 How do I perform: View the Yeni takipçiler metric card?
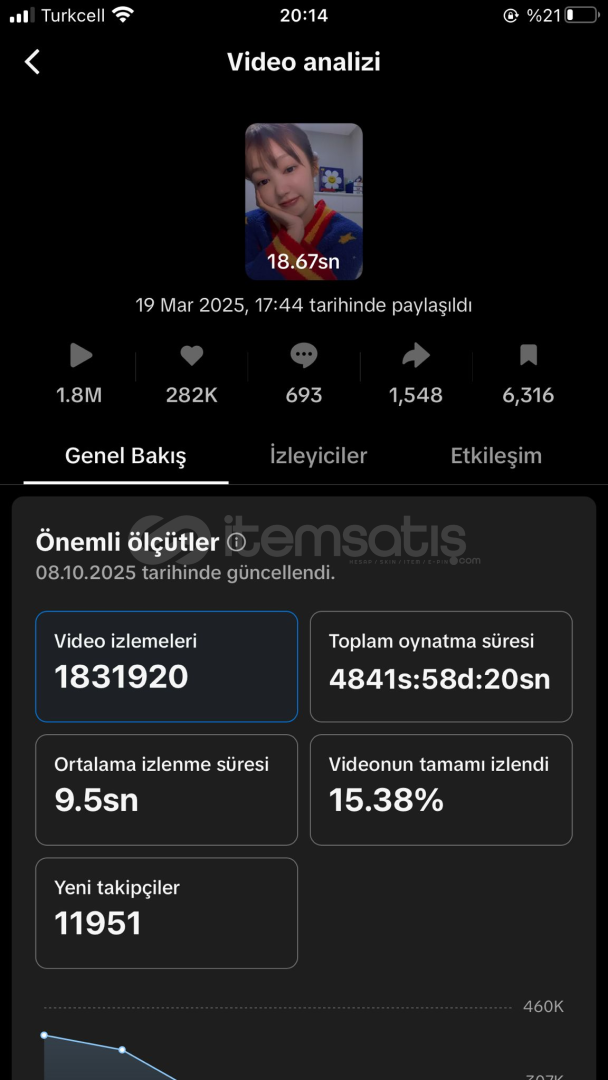[167, 912]
